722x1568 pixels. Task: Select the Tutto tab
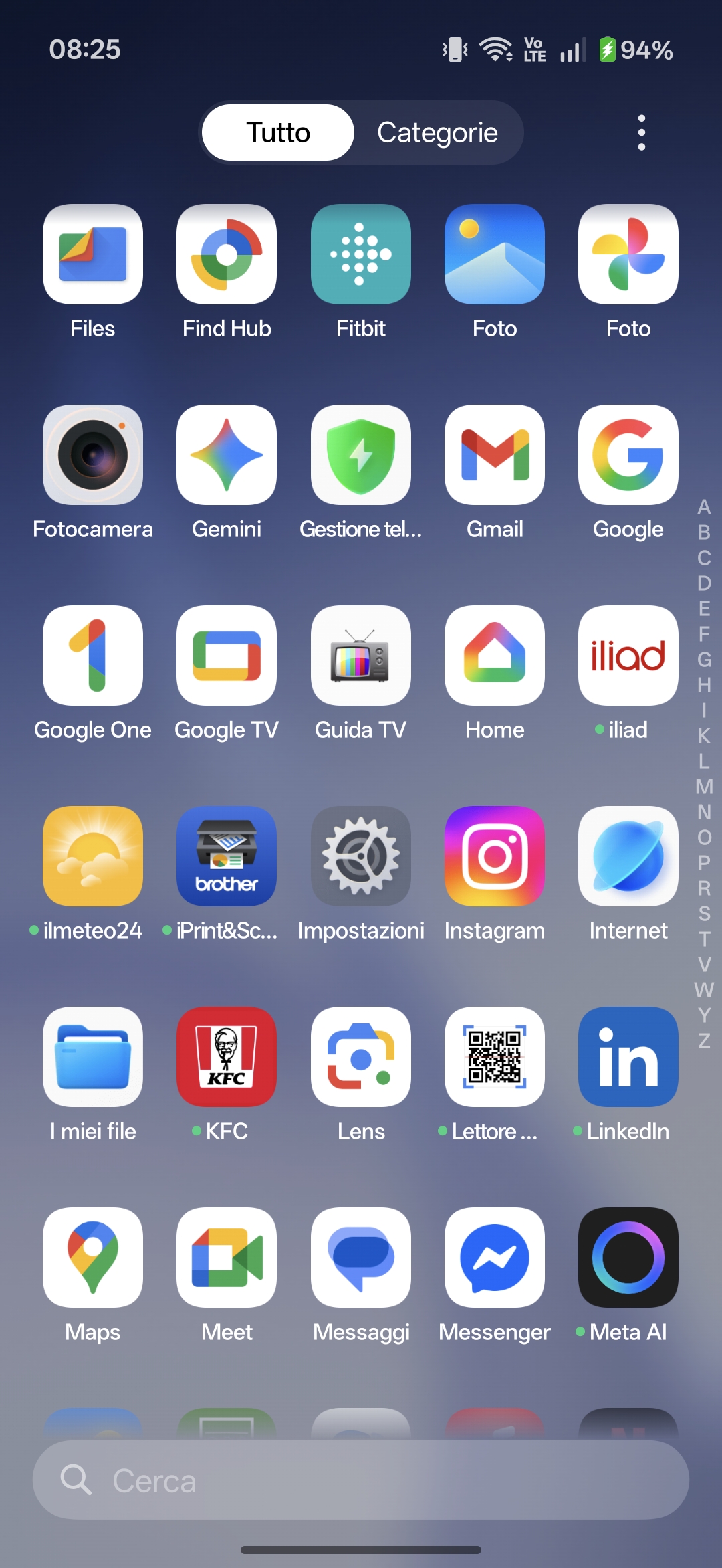(278, 132)
